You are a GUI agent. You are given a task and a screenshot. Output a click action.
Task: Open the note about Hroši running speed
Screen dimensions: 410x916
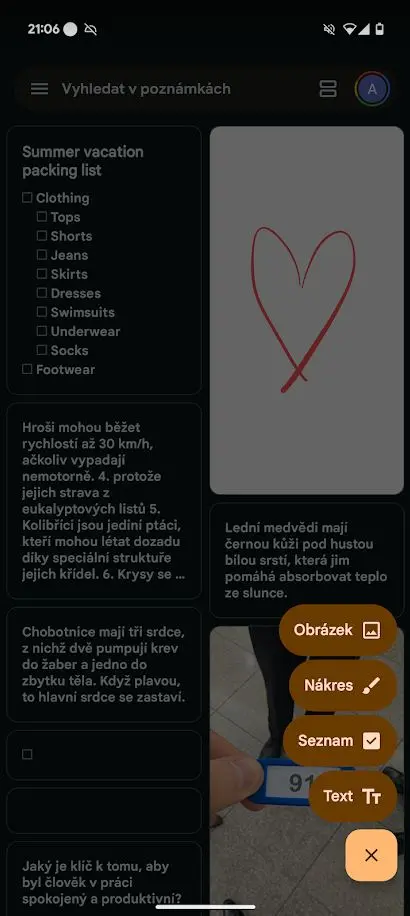(104, 501)
